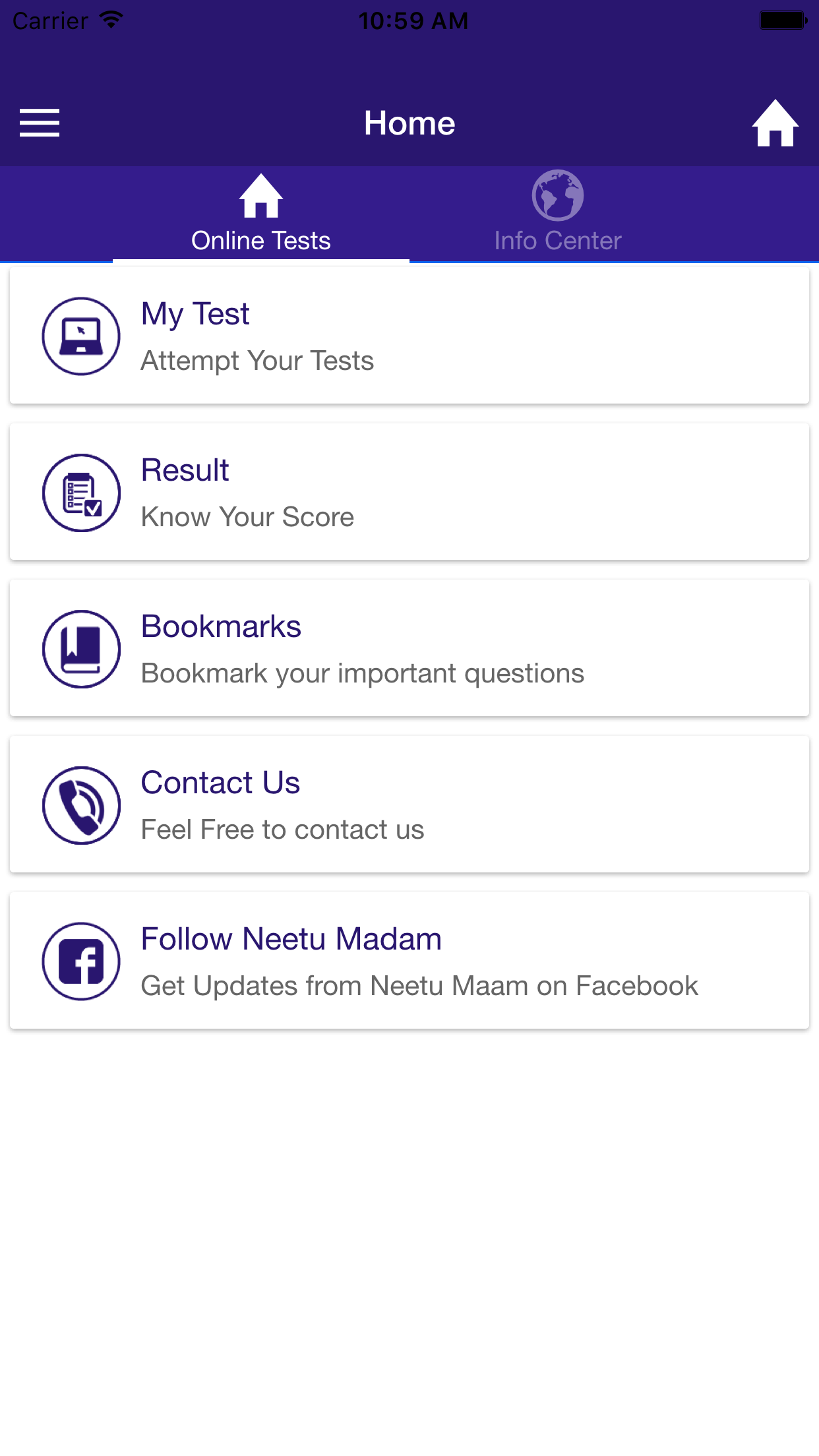Open the Bookmarks section
Viewport: 819px width, 1456px height.
(x=409, y=648)
